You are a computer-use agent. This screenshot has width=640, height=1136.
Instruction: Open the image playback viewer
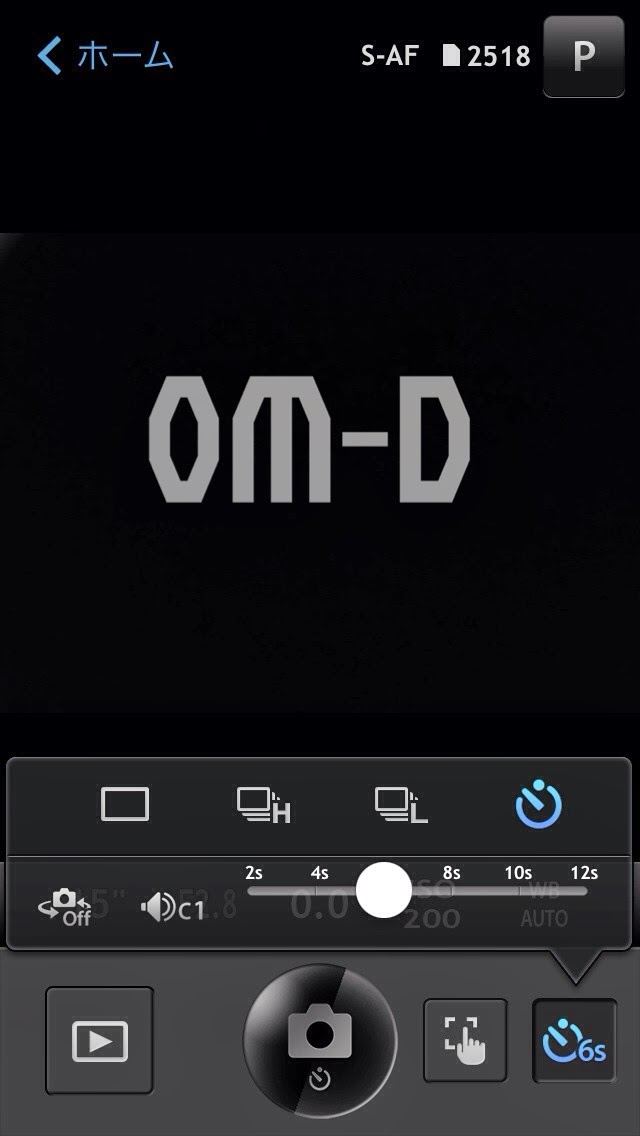coord(99,1040)
